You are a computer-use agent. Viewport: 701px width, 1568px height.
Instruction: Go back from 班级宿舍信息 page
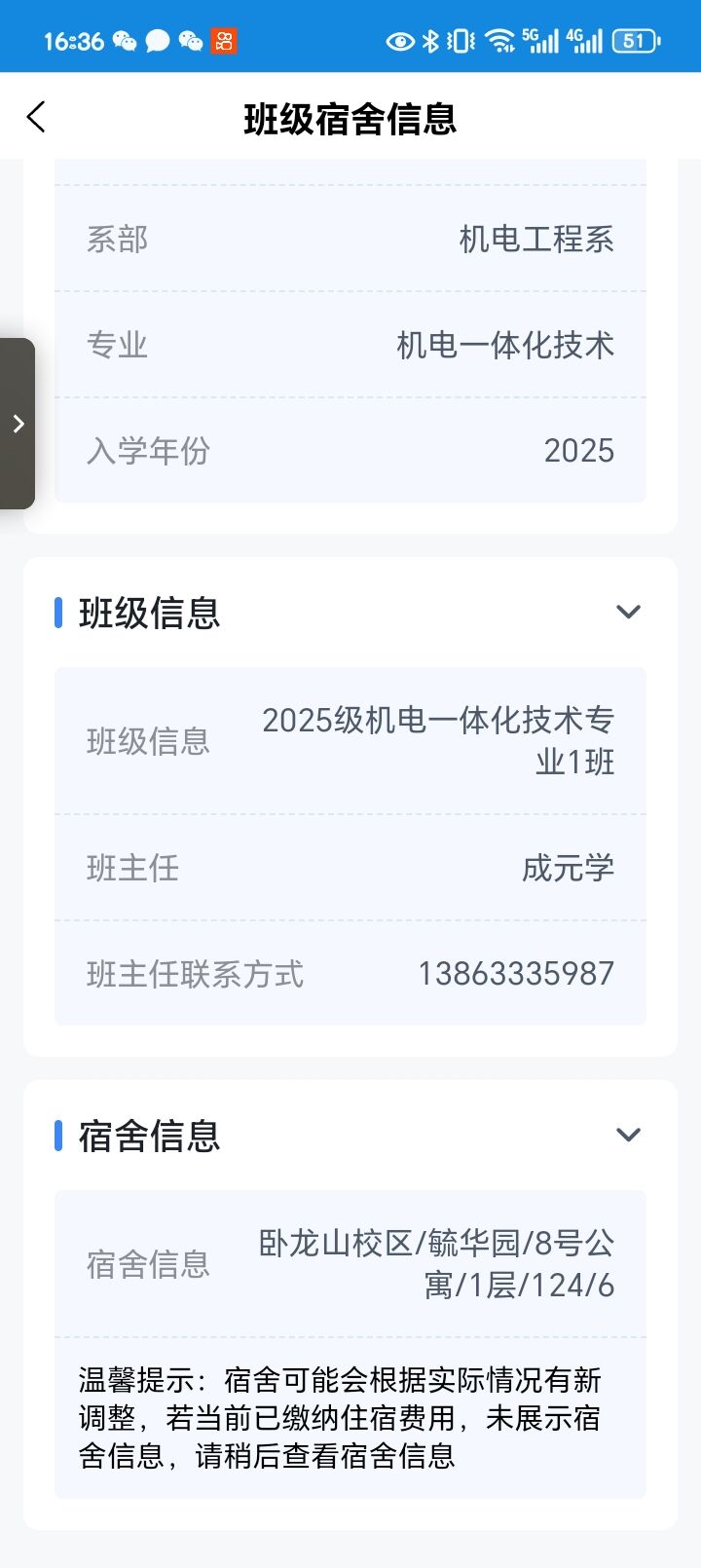point(36,118)
